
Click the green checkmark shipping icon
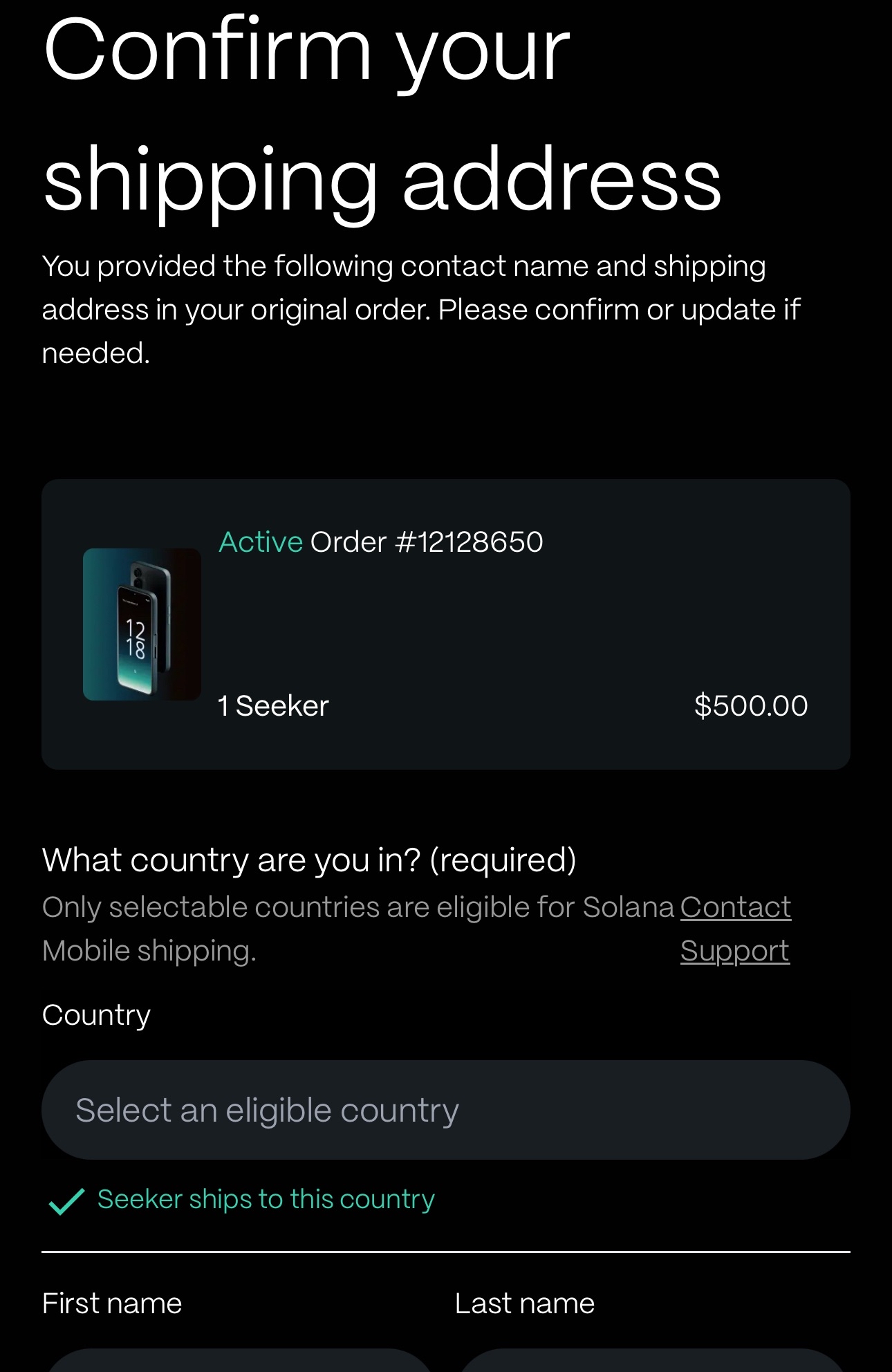[62, 1199]
